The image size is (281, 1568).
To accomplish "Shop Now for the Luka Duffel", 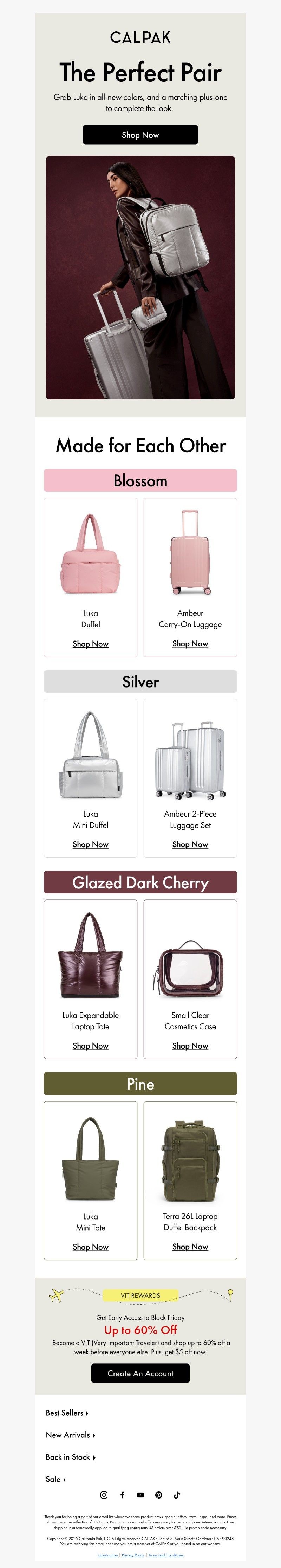I will [90, 643].
